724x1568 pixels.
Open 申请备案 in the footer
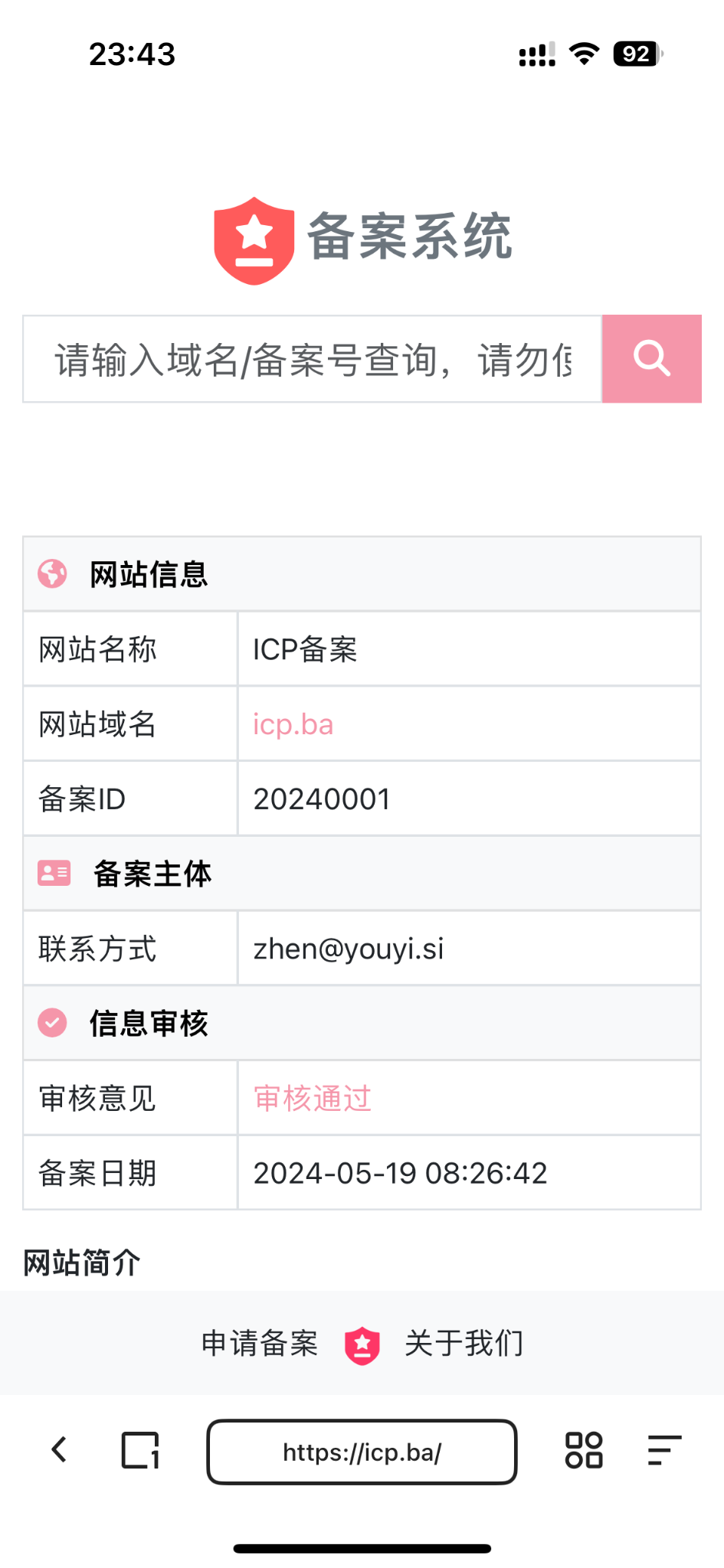[259, 1344]
